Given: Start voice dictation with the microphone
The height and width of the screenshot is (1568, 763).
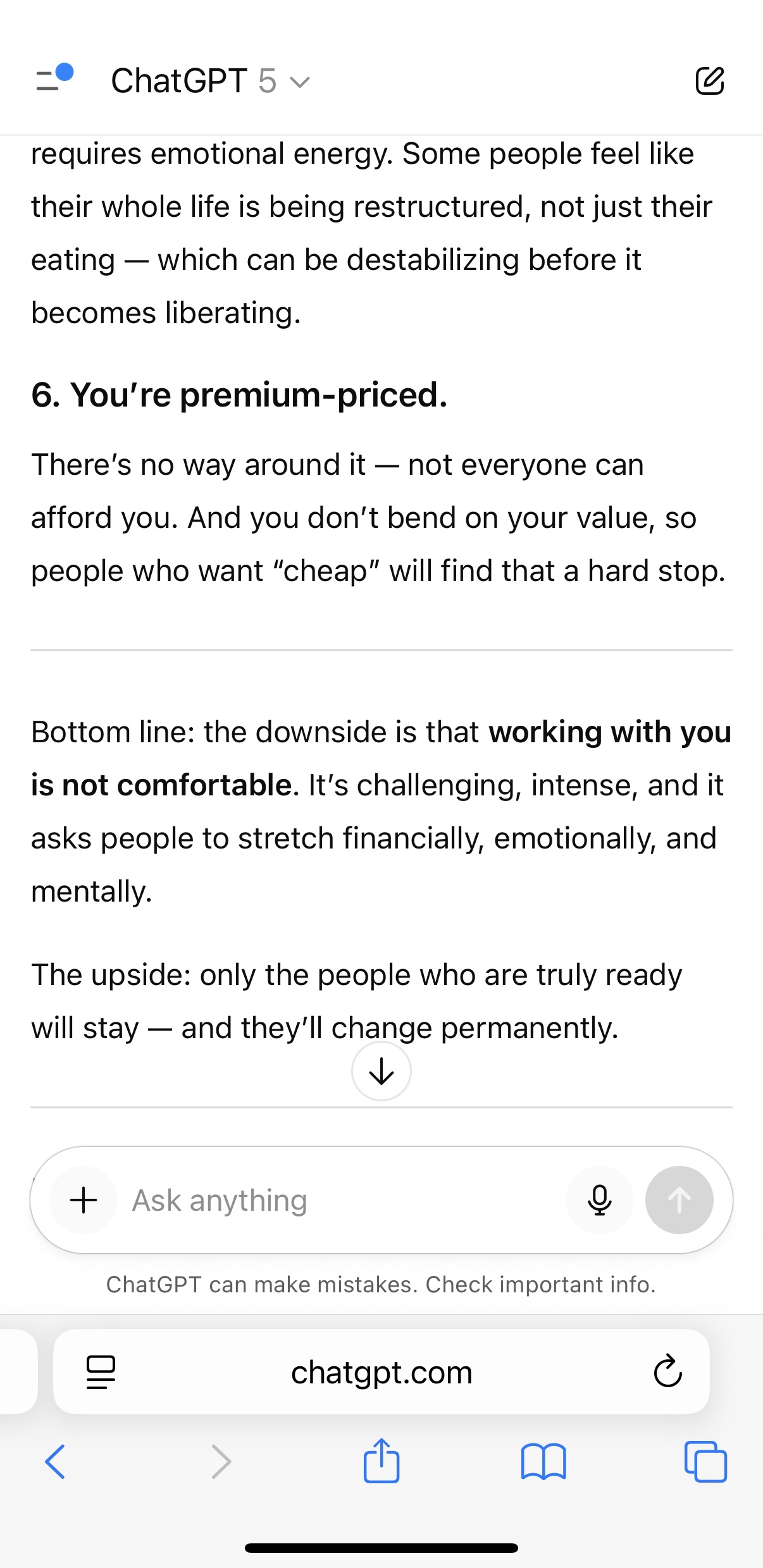Looking at the screenshot, I should 599,1200.
